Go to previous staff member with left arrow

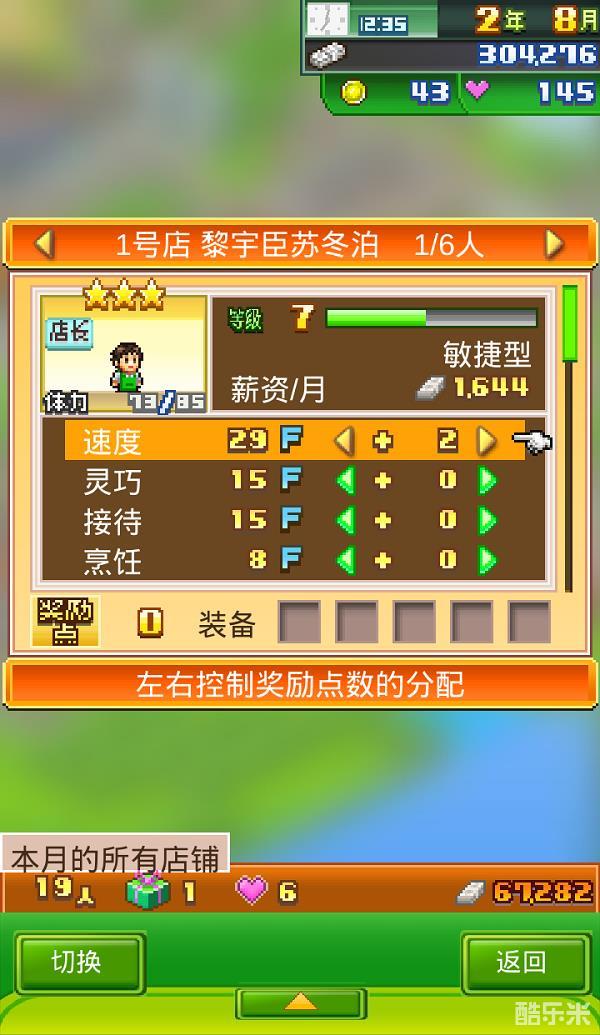coord(44,244)
